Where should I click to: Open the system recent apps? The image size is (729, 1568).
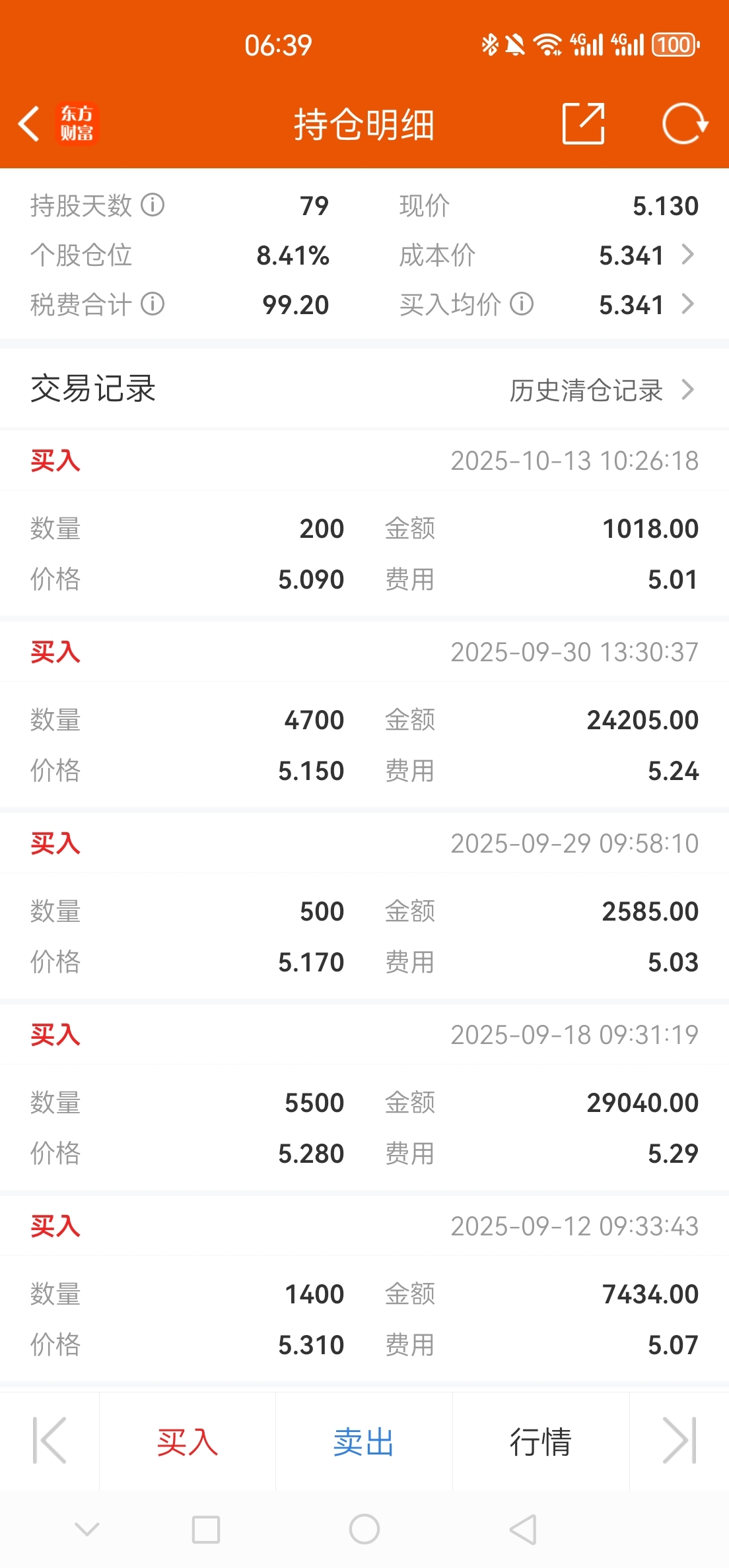(x=206, y=1529)
